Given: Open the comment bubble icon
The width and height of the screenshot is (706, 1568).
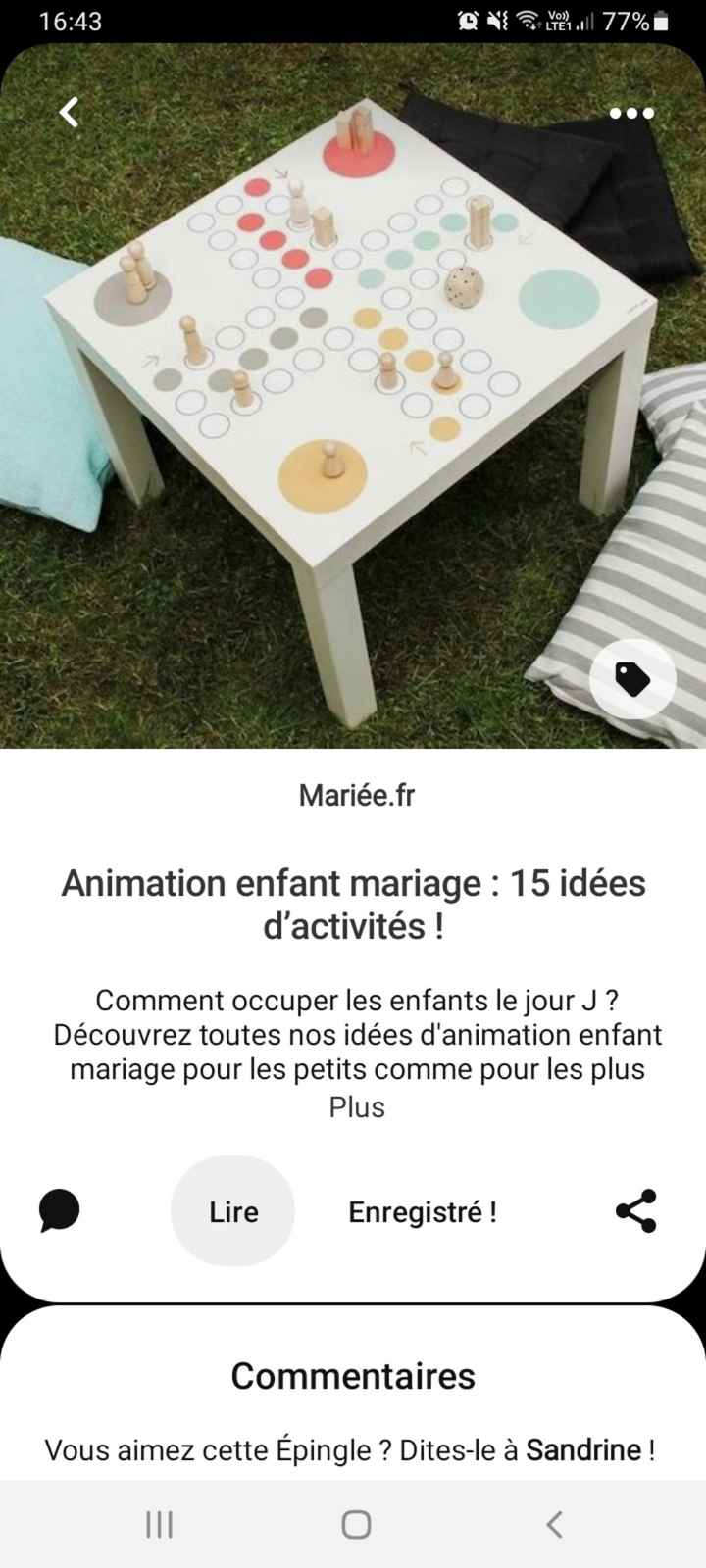Looking at the screenshot, I should click(59, 1210).
